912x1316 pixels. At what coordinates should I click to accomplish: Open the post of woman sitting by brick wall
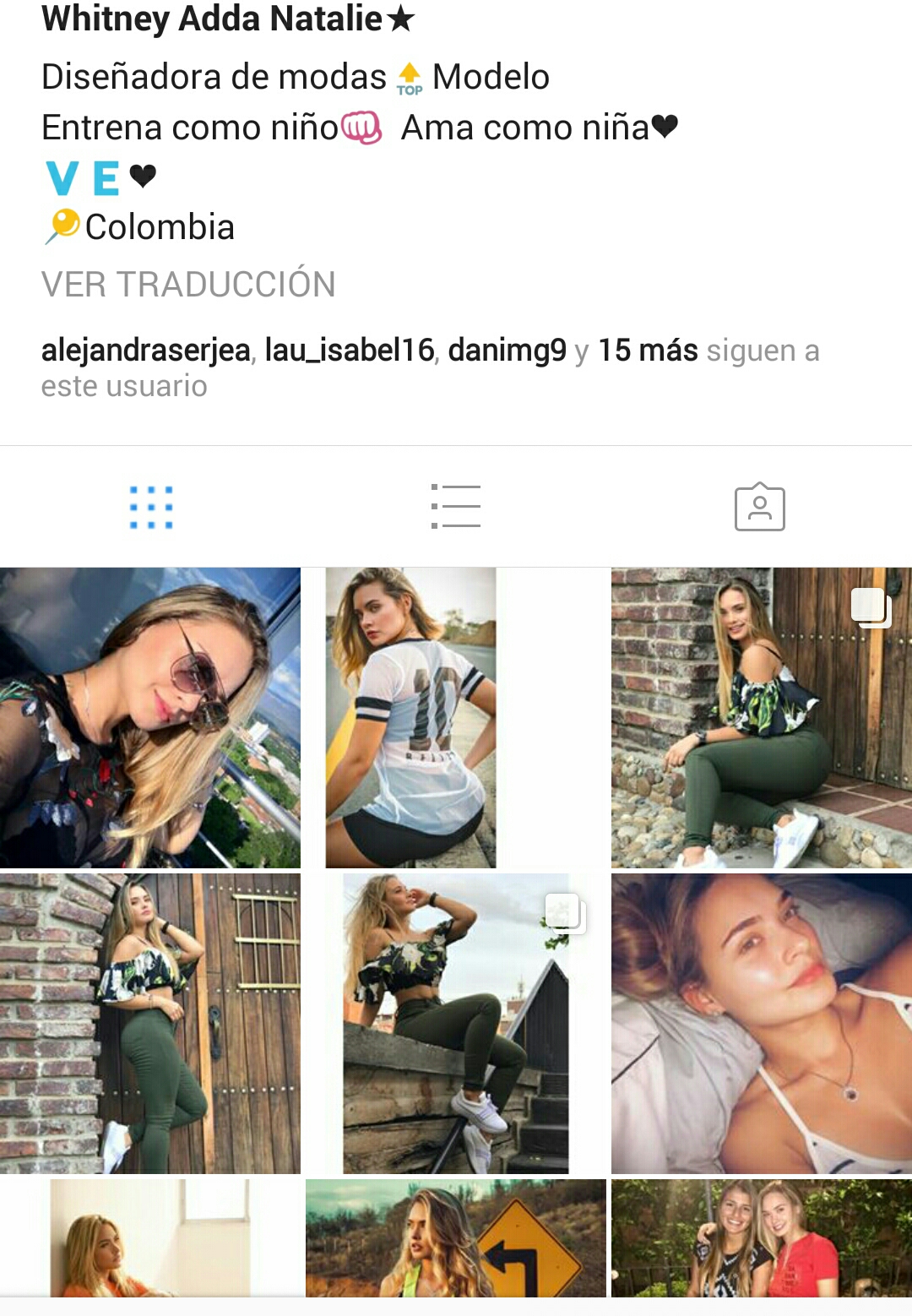tap(761, 717)
